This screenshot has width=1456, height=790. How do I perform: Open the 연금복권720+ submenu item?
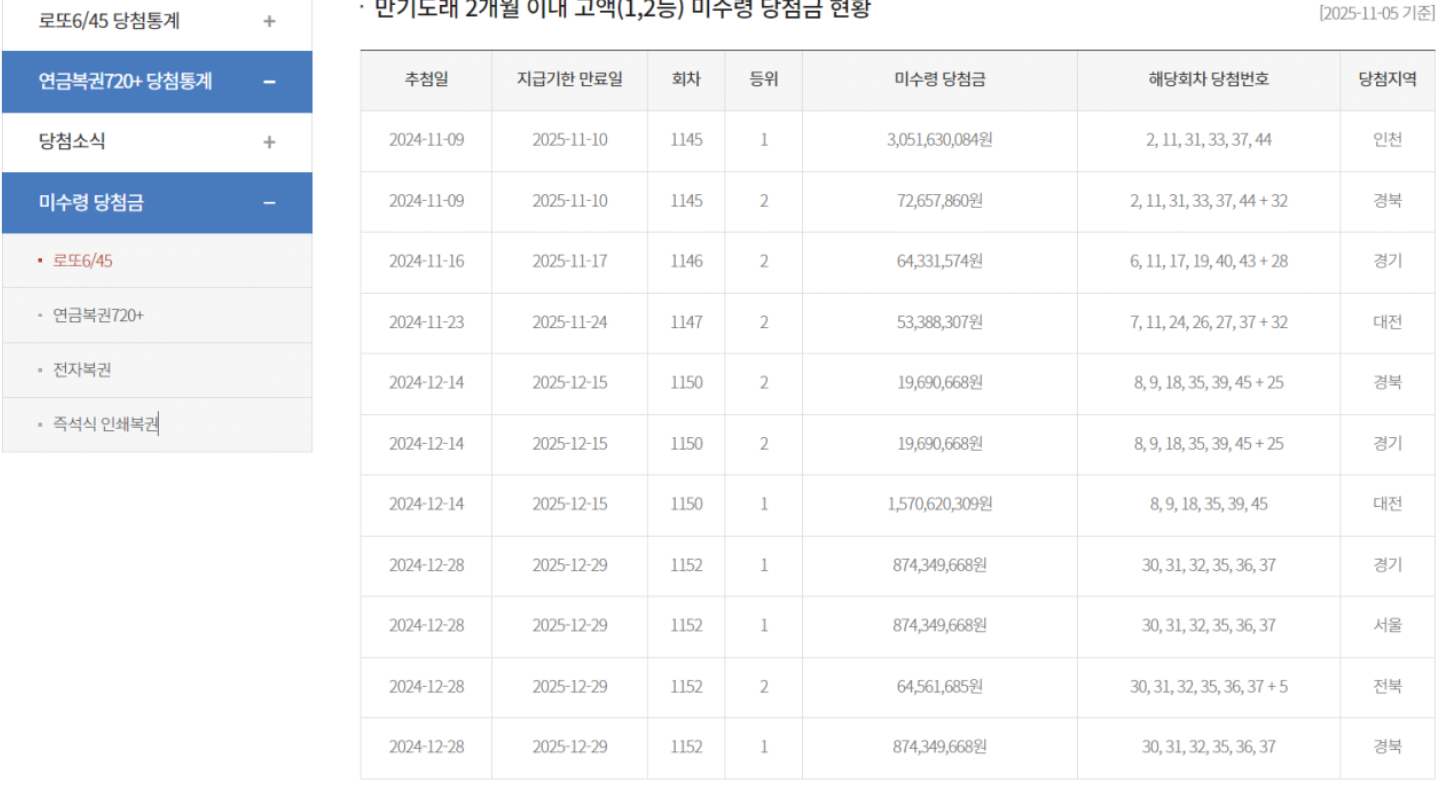tap(98, 316)
